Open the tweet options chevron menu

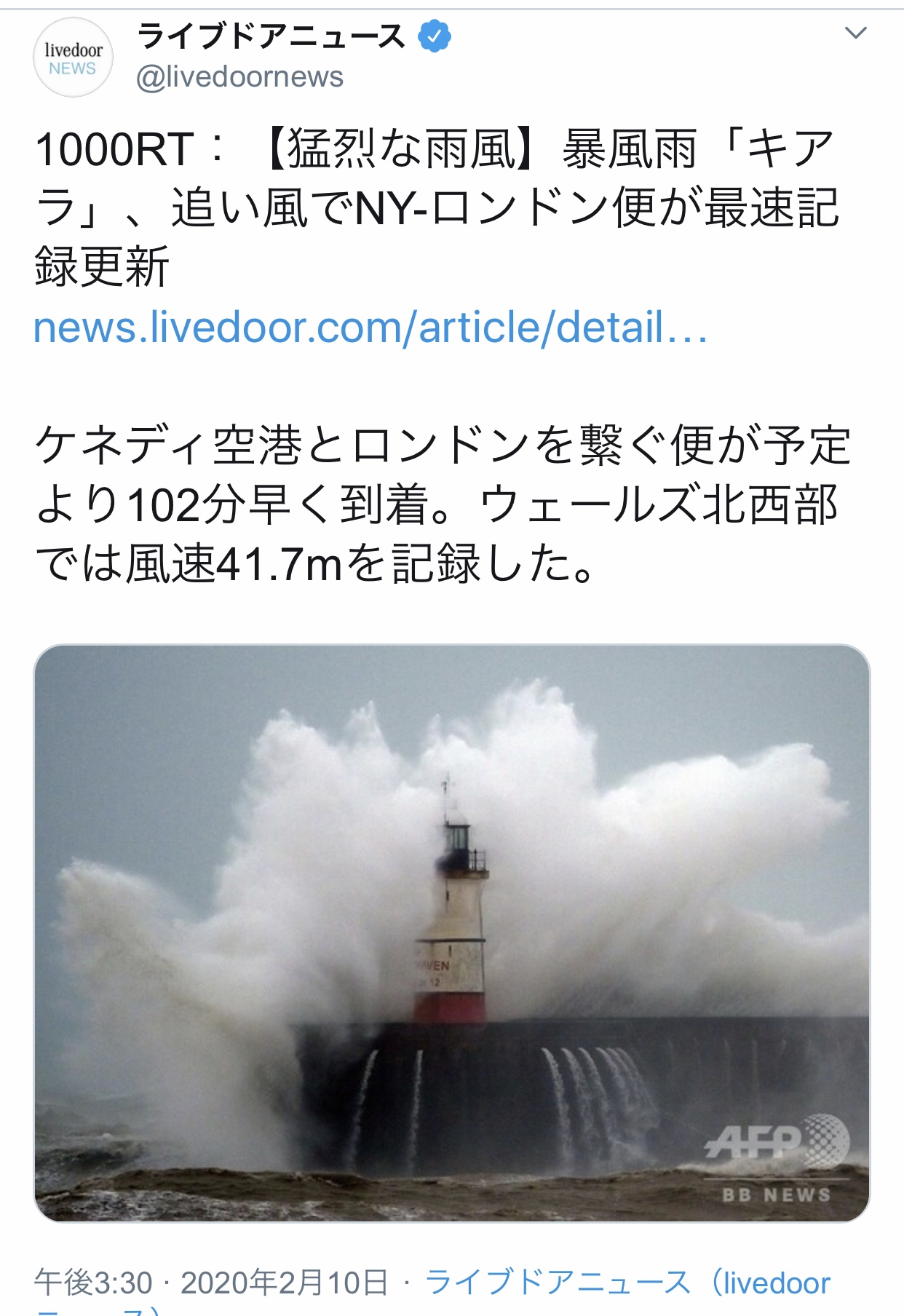[855, 33]
